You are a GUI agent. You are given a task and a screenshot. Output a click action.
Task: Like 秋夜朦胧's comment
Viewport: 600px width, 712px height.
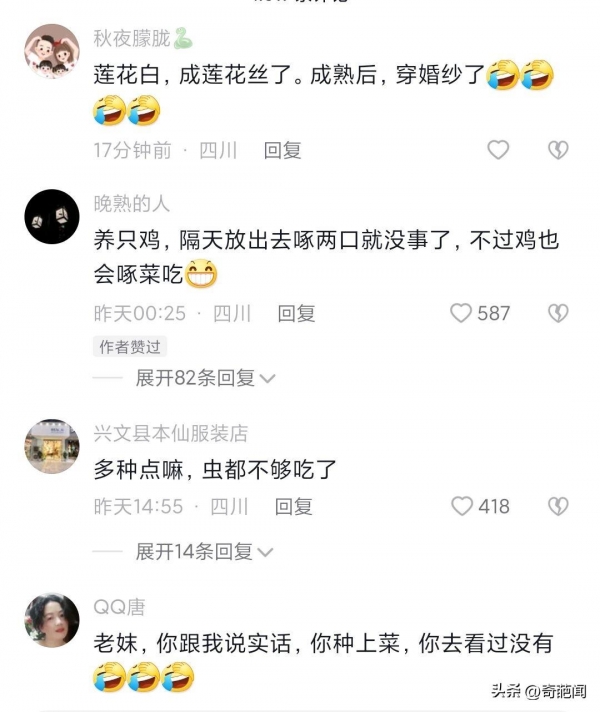tap(498, 150)
